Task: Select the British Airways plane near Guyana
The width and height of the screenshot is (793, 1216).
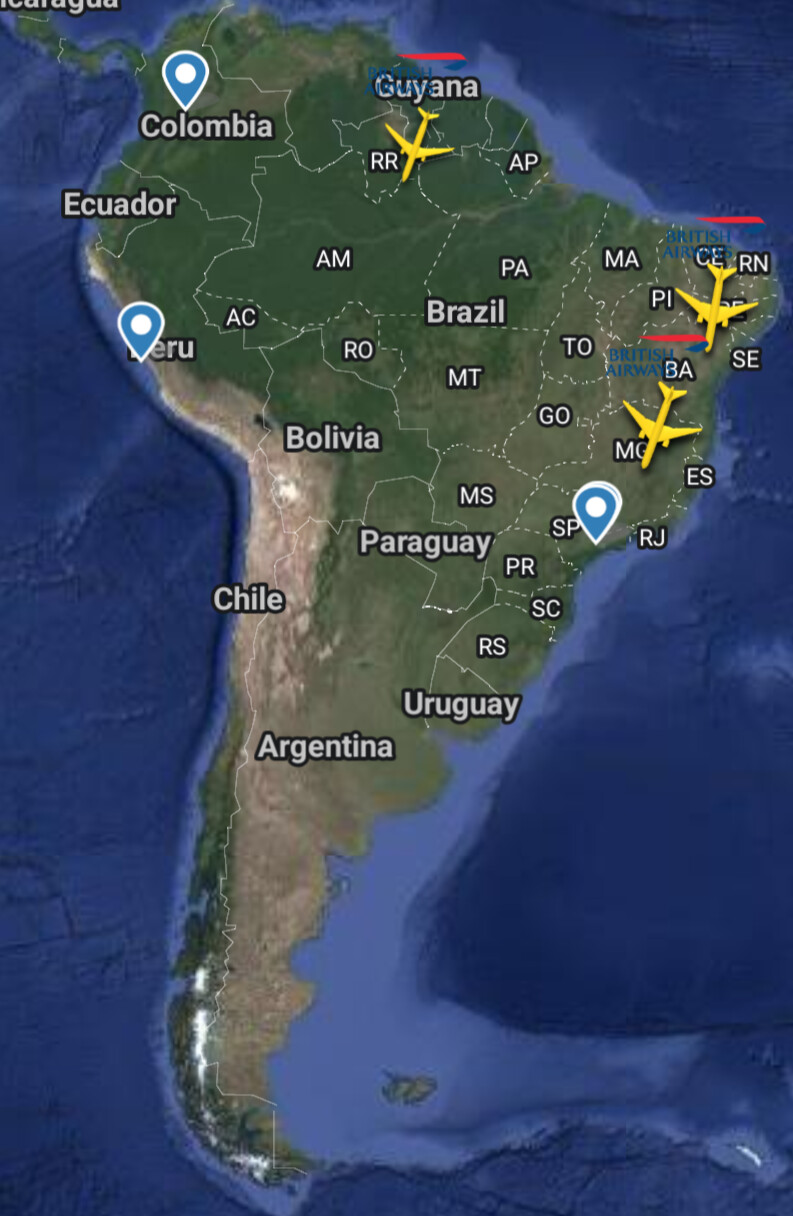Action: pyautogui.click(x=418, y=146)
